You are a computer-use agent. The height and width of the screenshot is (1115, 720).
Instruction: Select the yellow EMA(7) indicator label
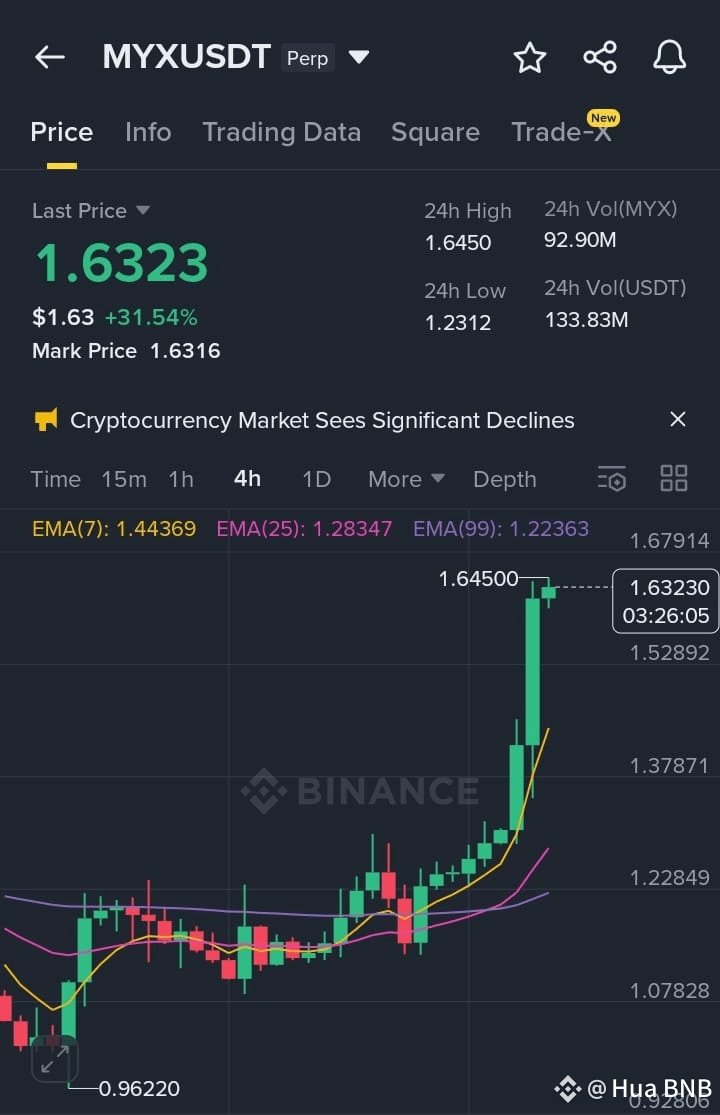tap(114, 528)
